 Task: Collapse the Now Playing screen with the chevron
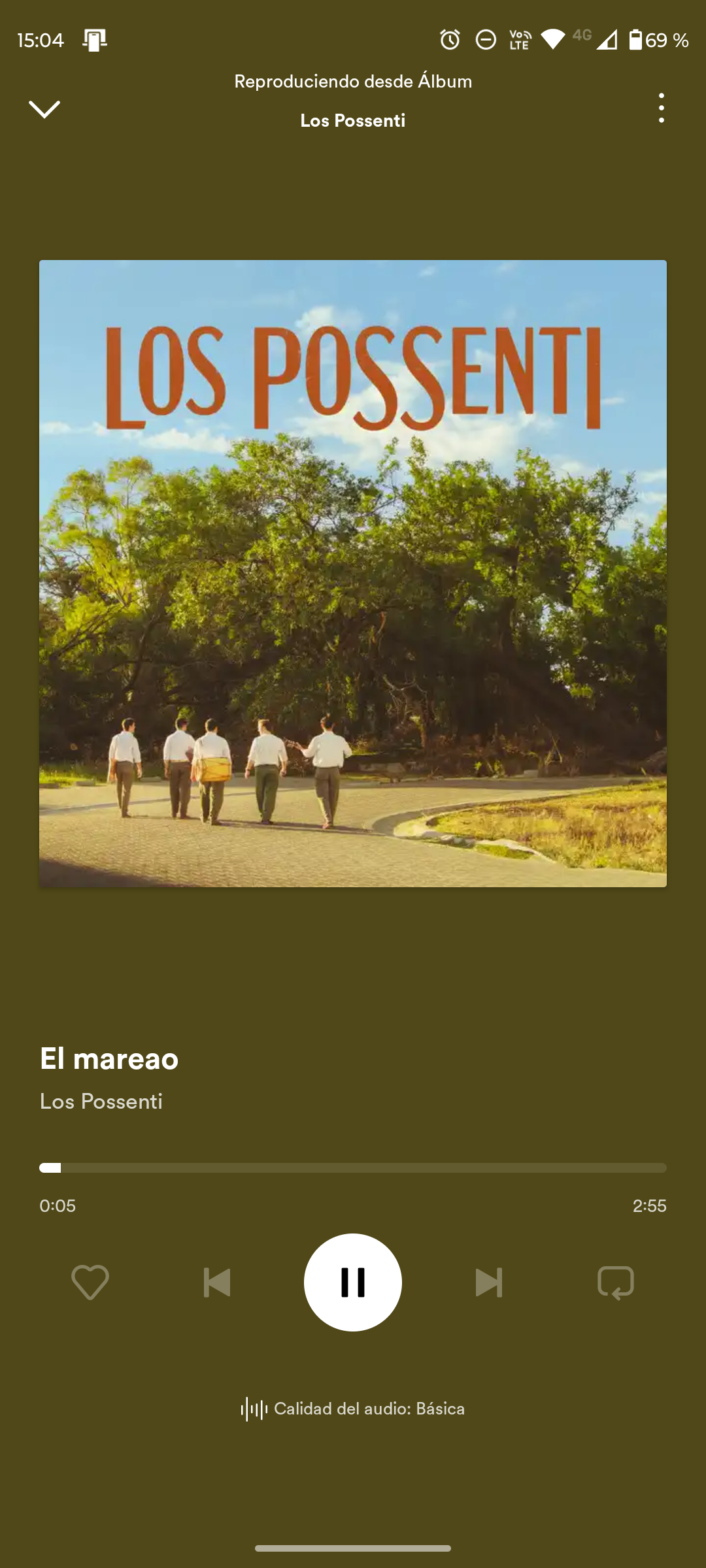[44, 110]
